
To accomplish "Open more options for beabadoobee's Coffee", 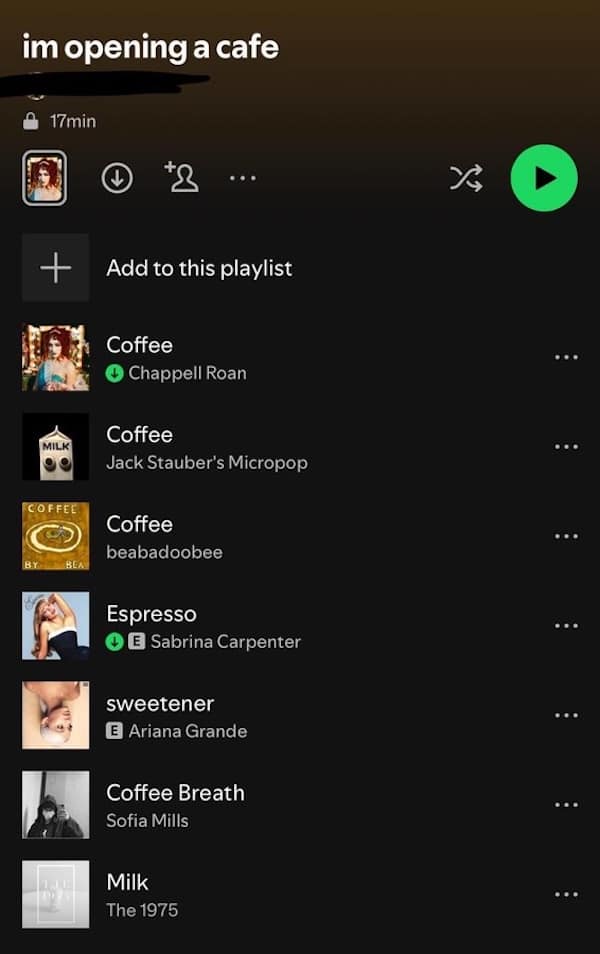I will click(566, 536).
